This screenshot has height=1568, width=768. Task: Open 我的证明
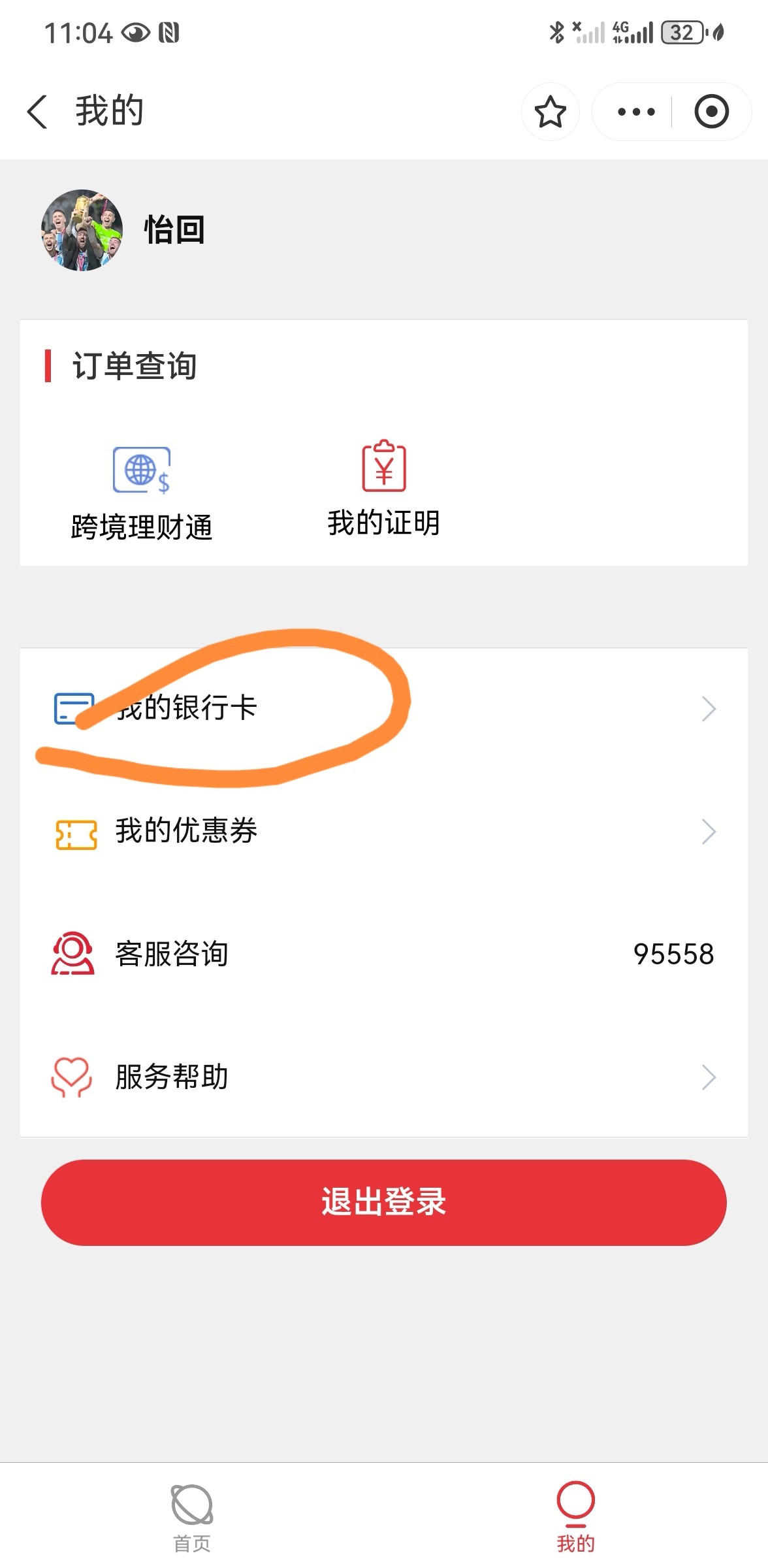coord(384,489)
